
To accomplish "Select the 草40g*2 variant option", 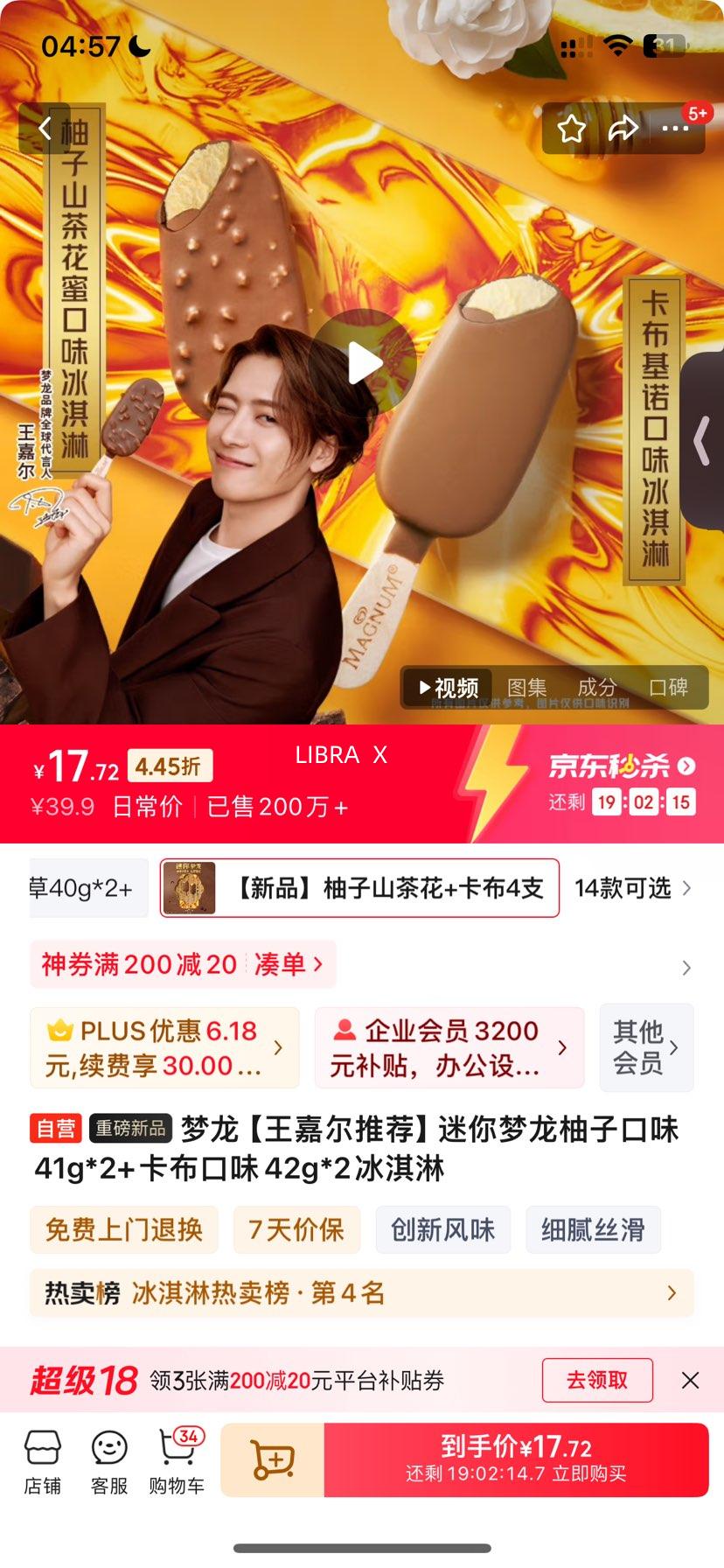I will click(79, 888).
